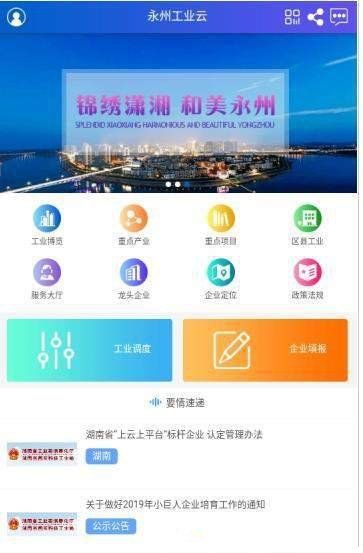Open 区县工业 section
This screenshot has height=553, width=363.
click(x=308, y=225)
